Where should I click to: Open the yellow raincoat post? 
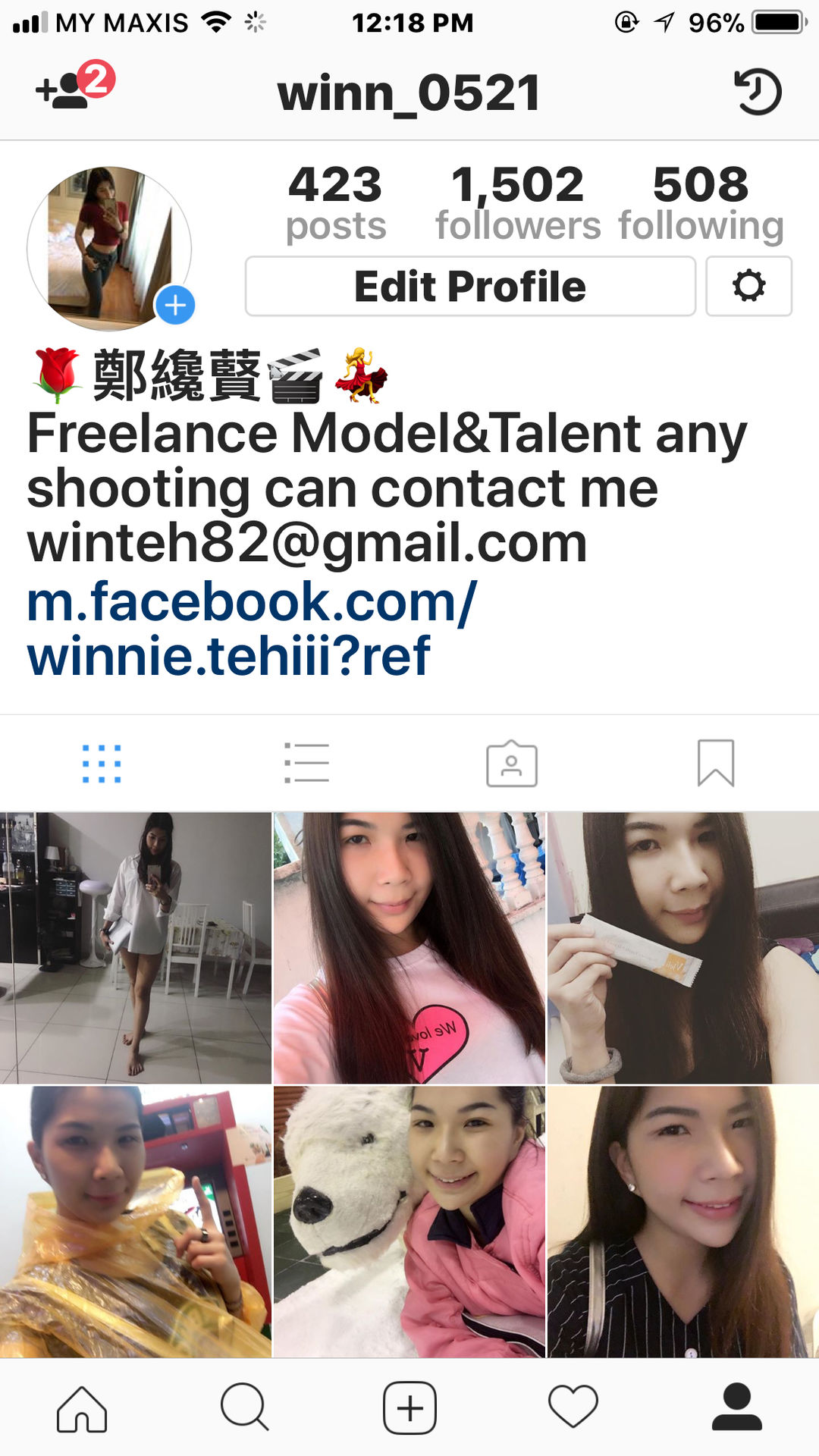135,1222
